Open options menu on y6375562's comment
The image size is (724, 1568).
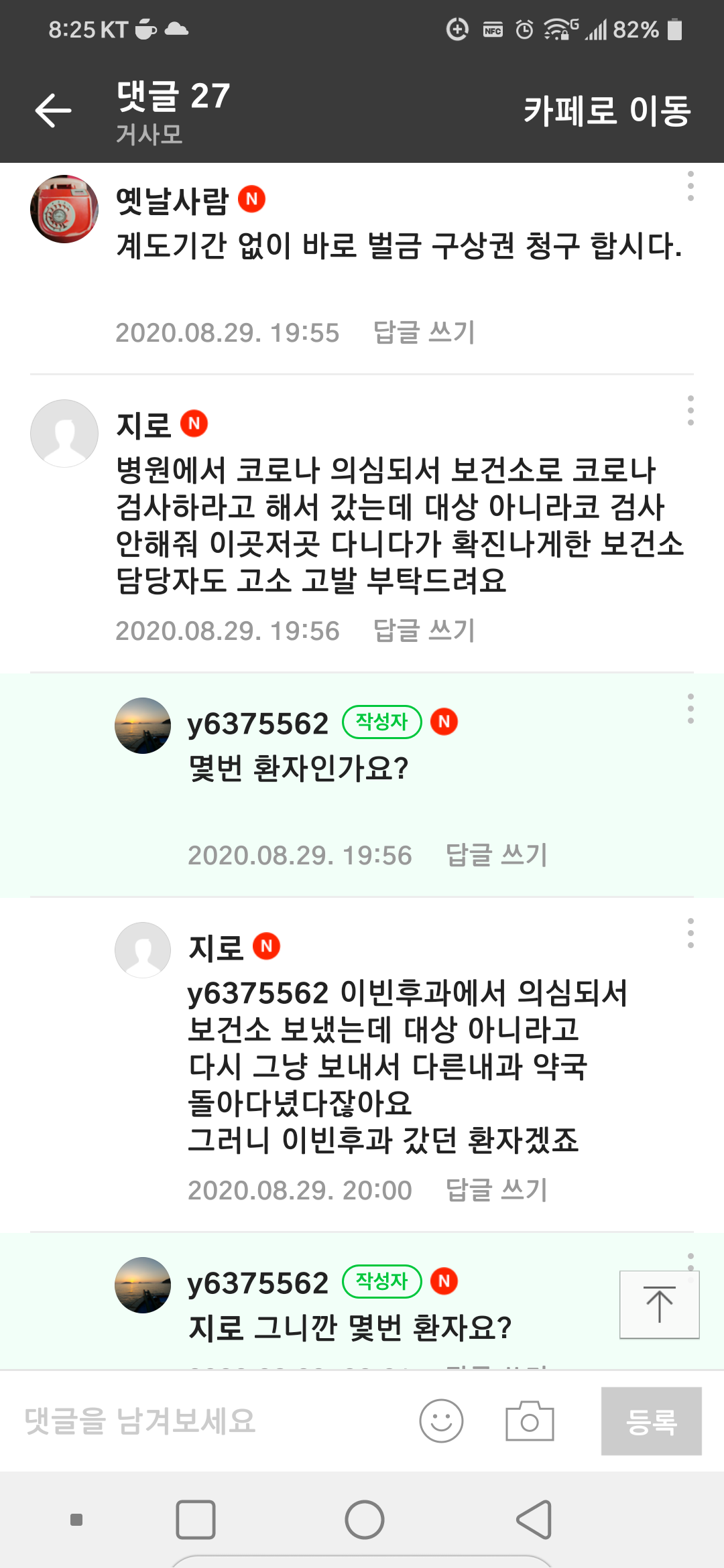point(691,710)
